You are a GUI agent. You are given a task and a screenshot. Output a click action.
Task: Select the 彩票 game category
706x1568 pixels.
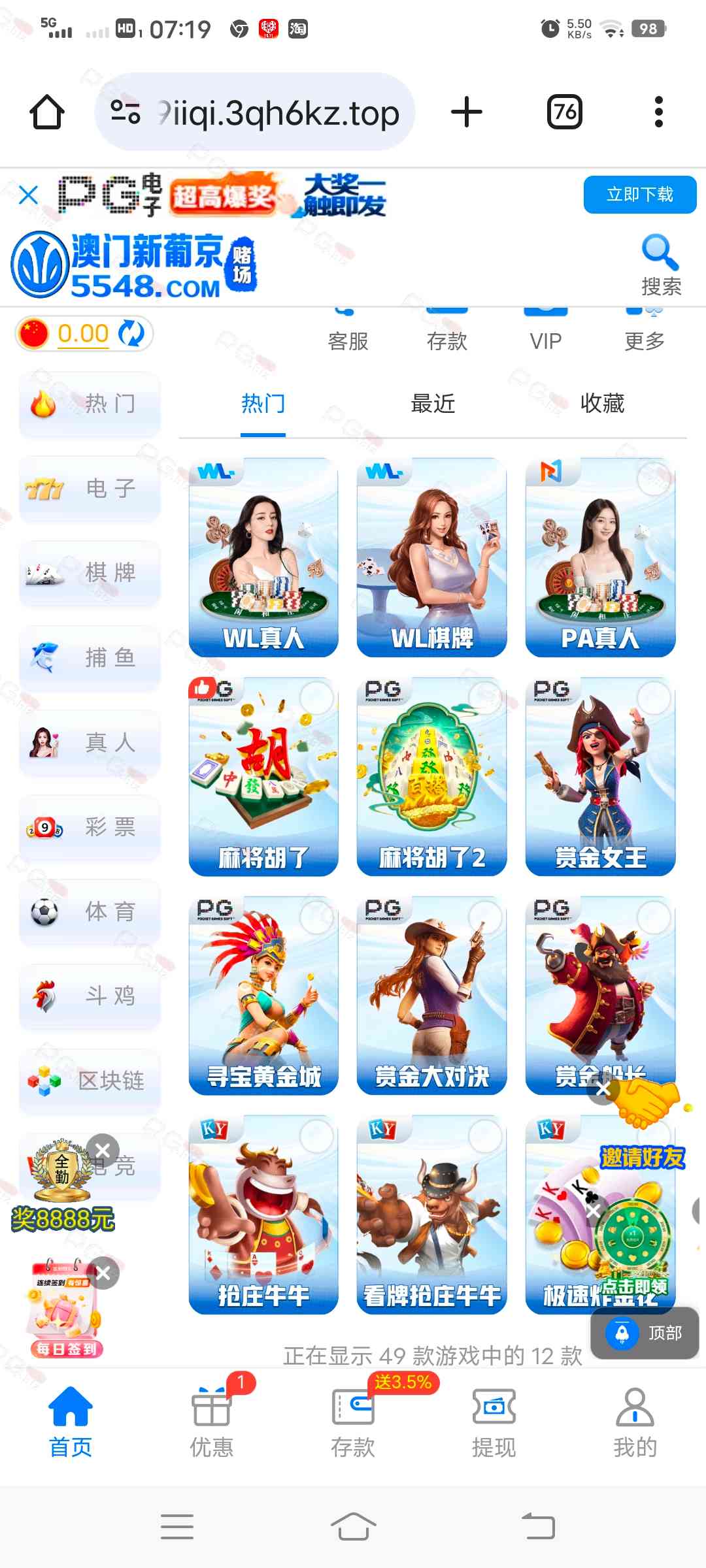coord(90,827)
